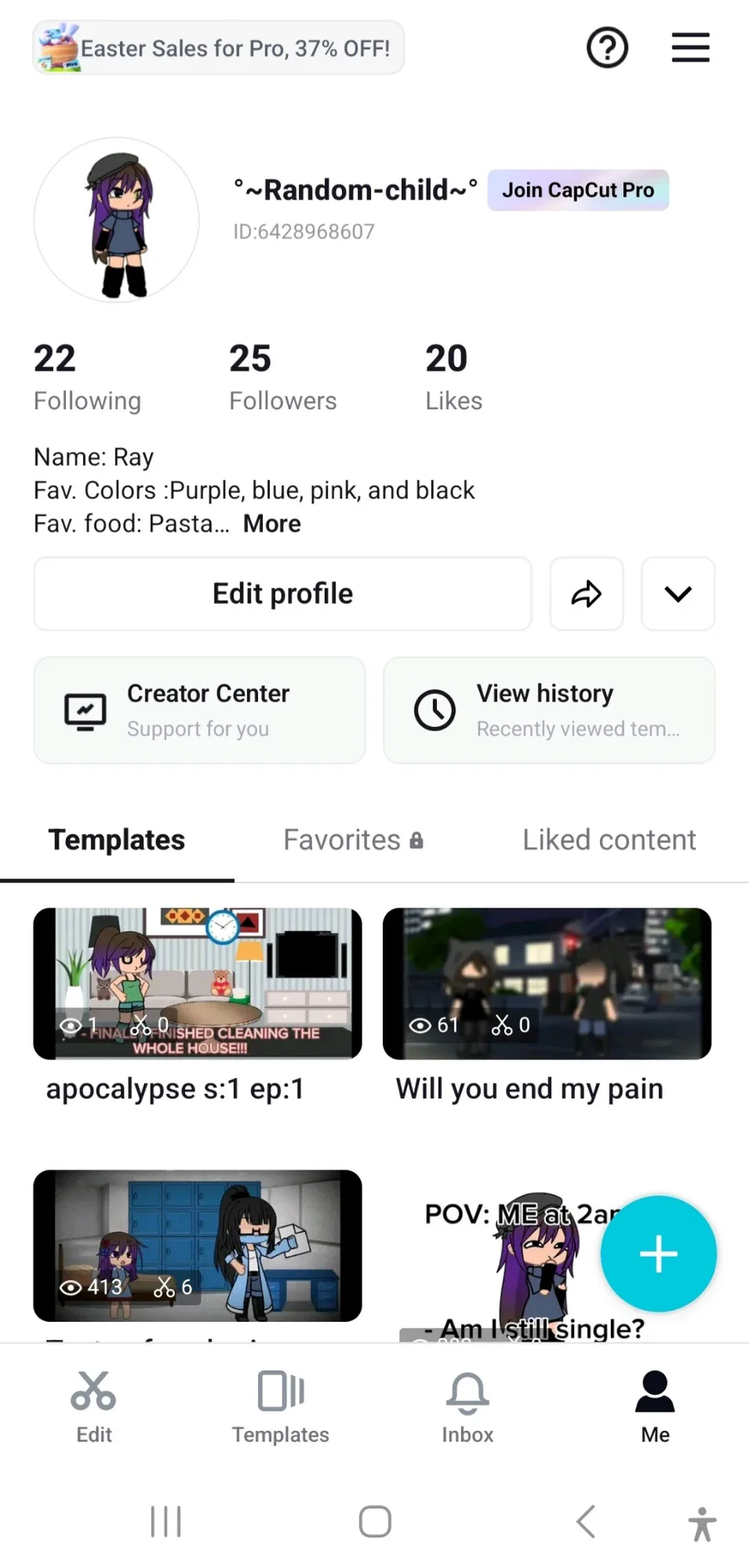This screenshot has height=1568, width=749.
Task: Open the hamburger menu
Action: pyautogui.click(x=690, y=48)
